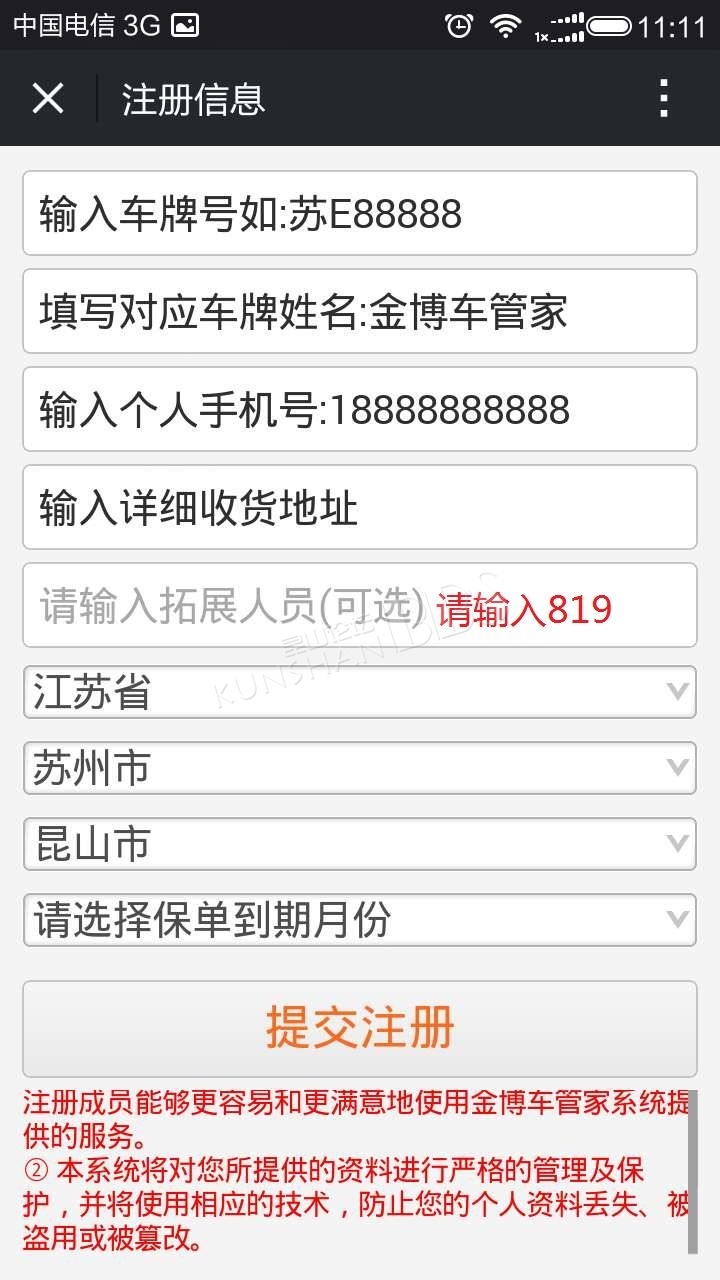The width and height of the screenshot is (720, 1280).
Task: Expand the 昆山市 district dropdown
Action: (x=359, y=844)
